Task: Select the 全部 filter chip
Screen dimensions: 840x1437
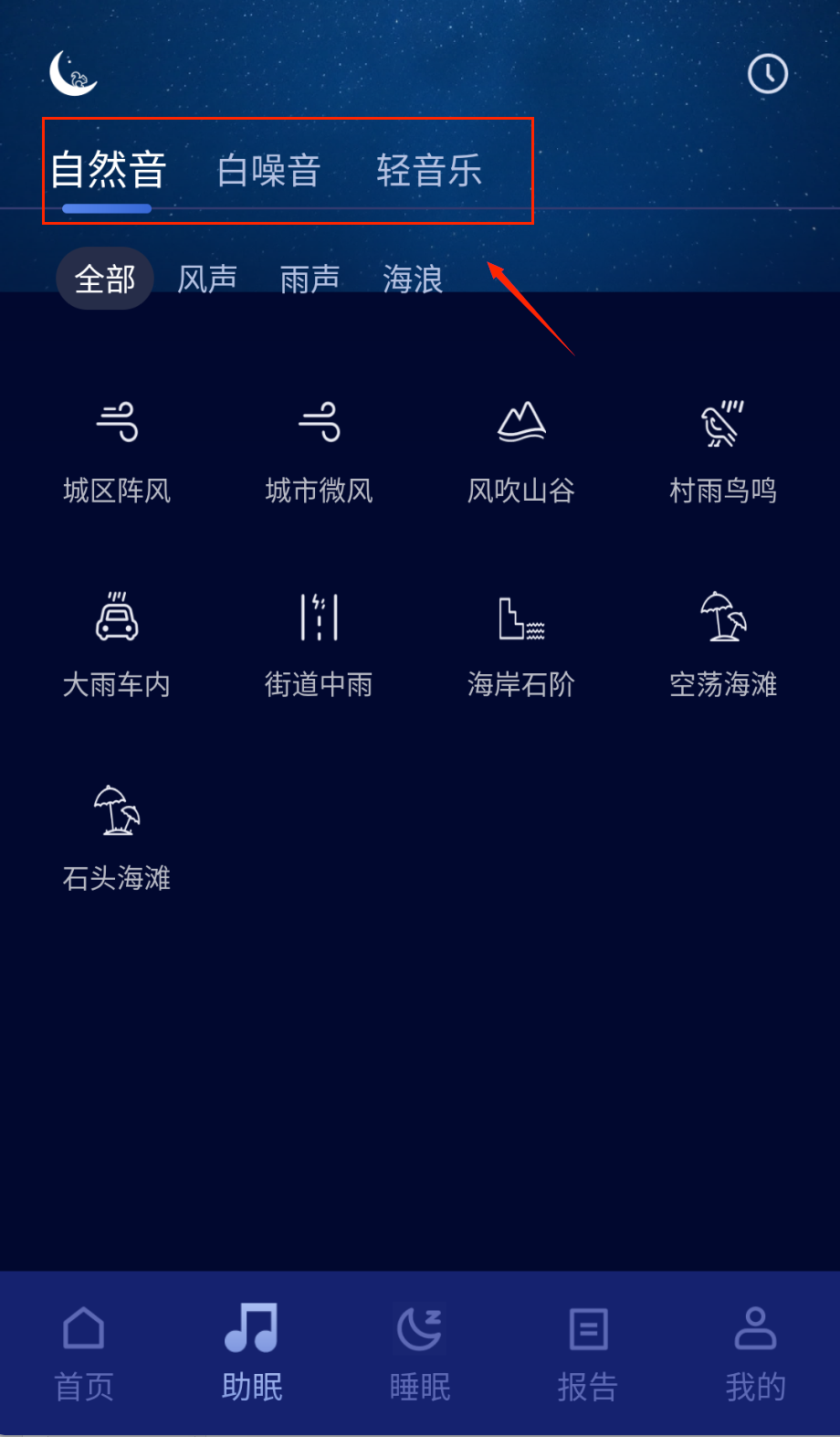Action: coord(105,279)
